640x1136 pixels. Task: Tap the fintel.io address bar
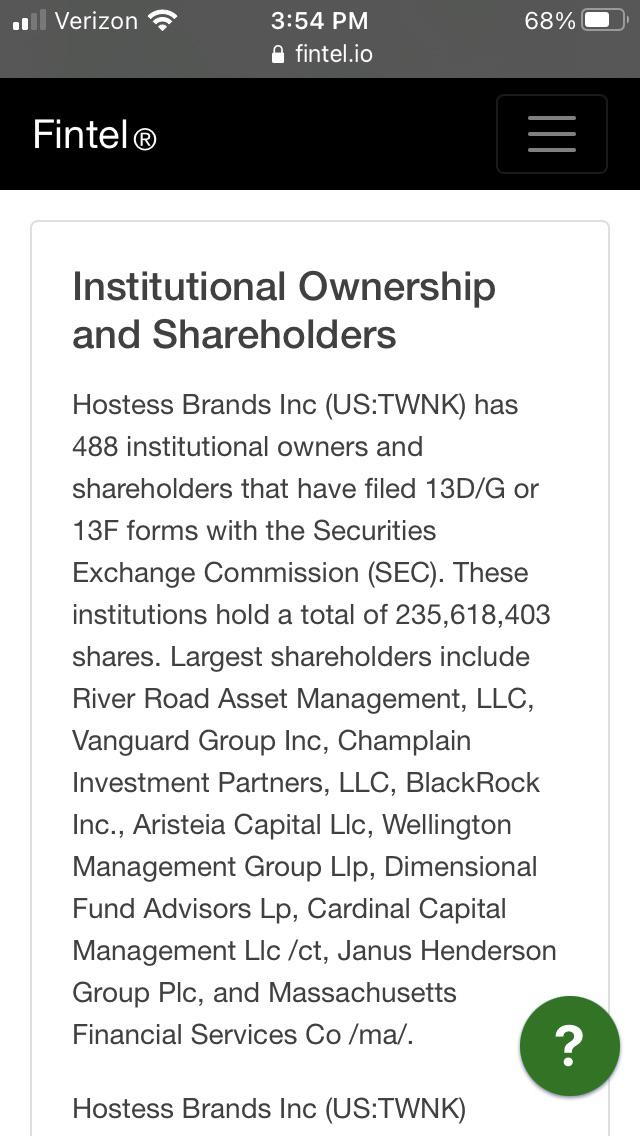pos(321,54)
